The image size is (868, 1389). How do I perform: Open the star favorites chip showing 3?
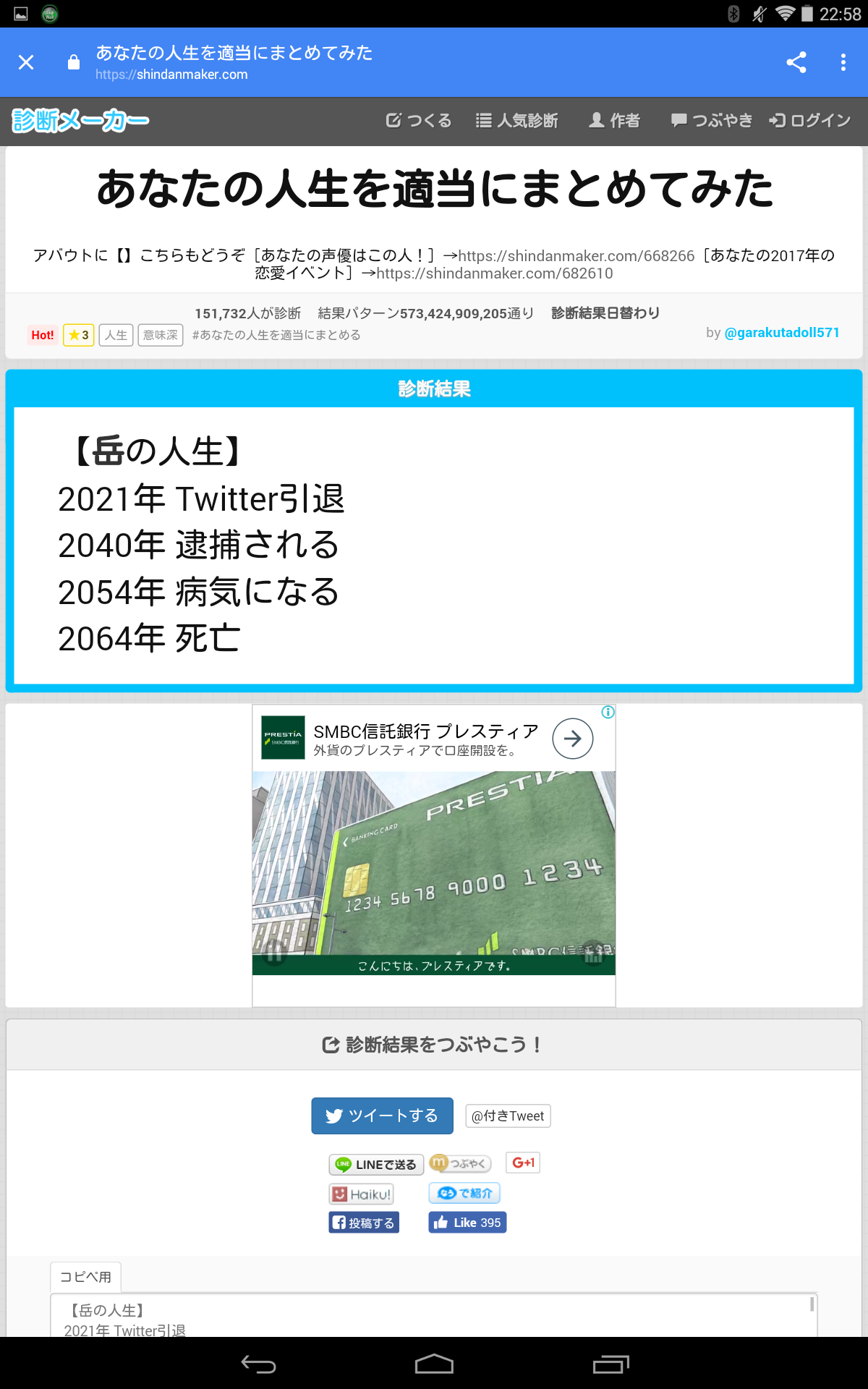click(x=78, y=335)
